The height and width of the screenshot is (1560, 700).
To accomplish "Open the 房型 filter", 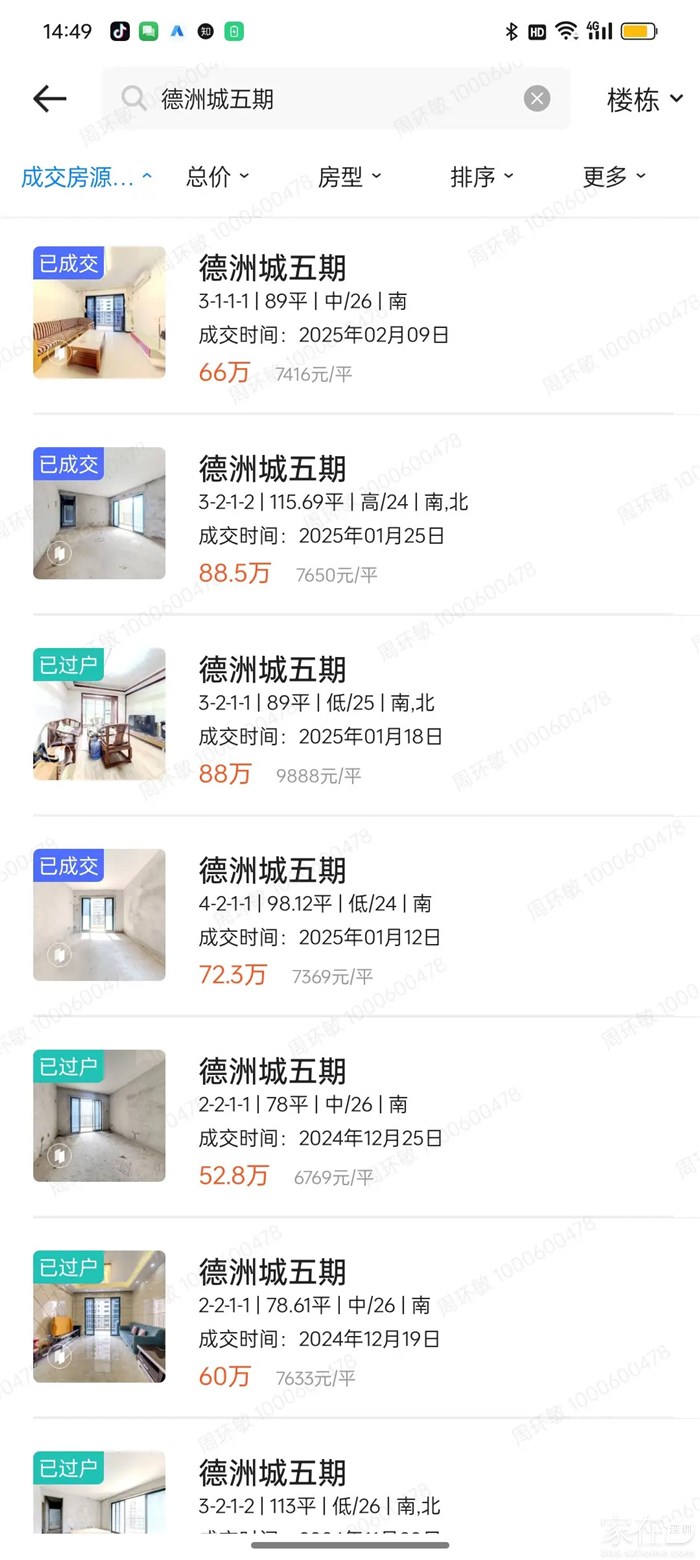I will click(349, 177).
